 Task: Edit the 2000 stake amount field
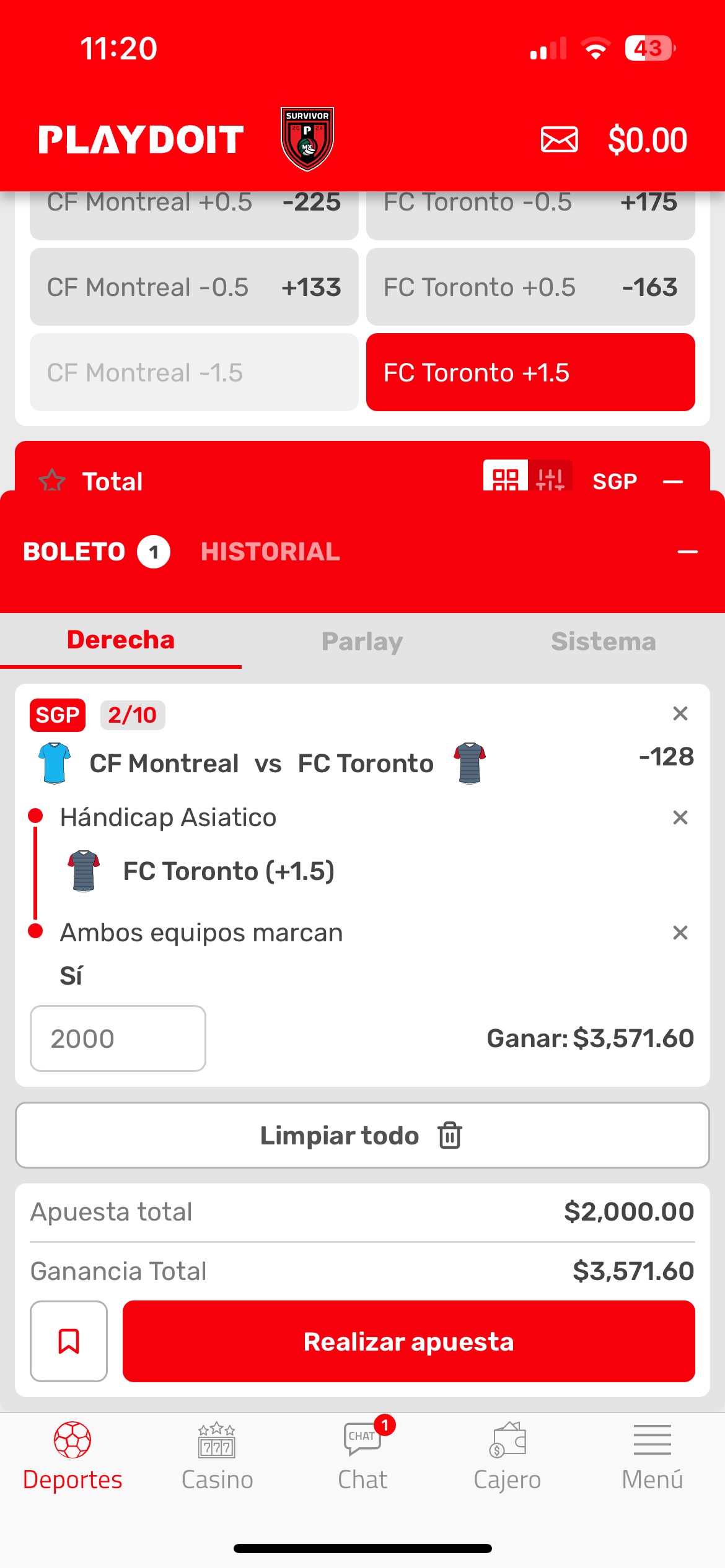[118, 1039]
